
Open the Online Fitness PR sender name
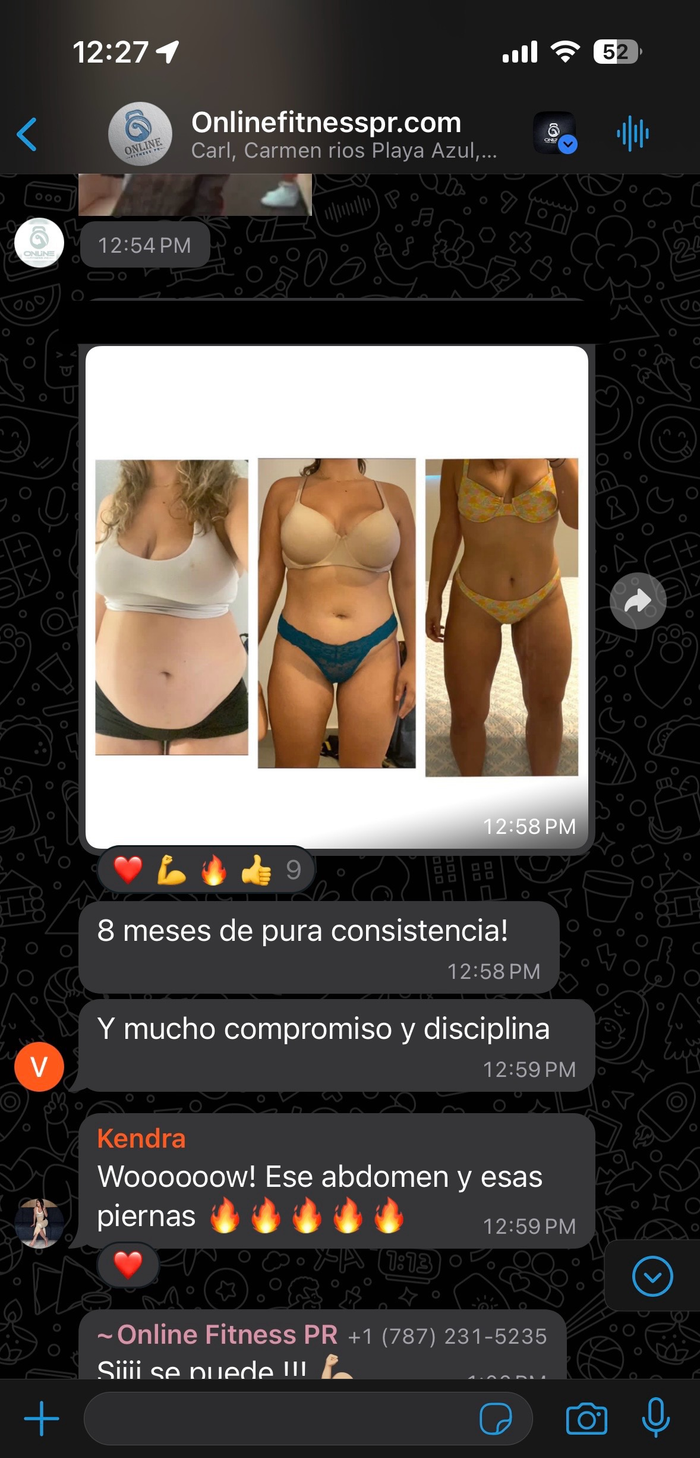[x=210, y=1335]
